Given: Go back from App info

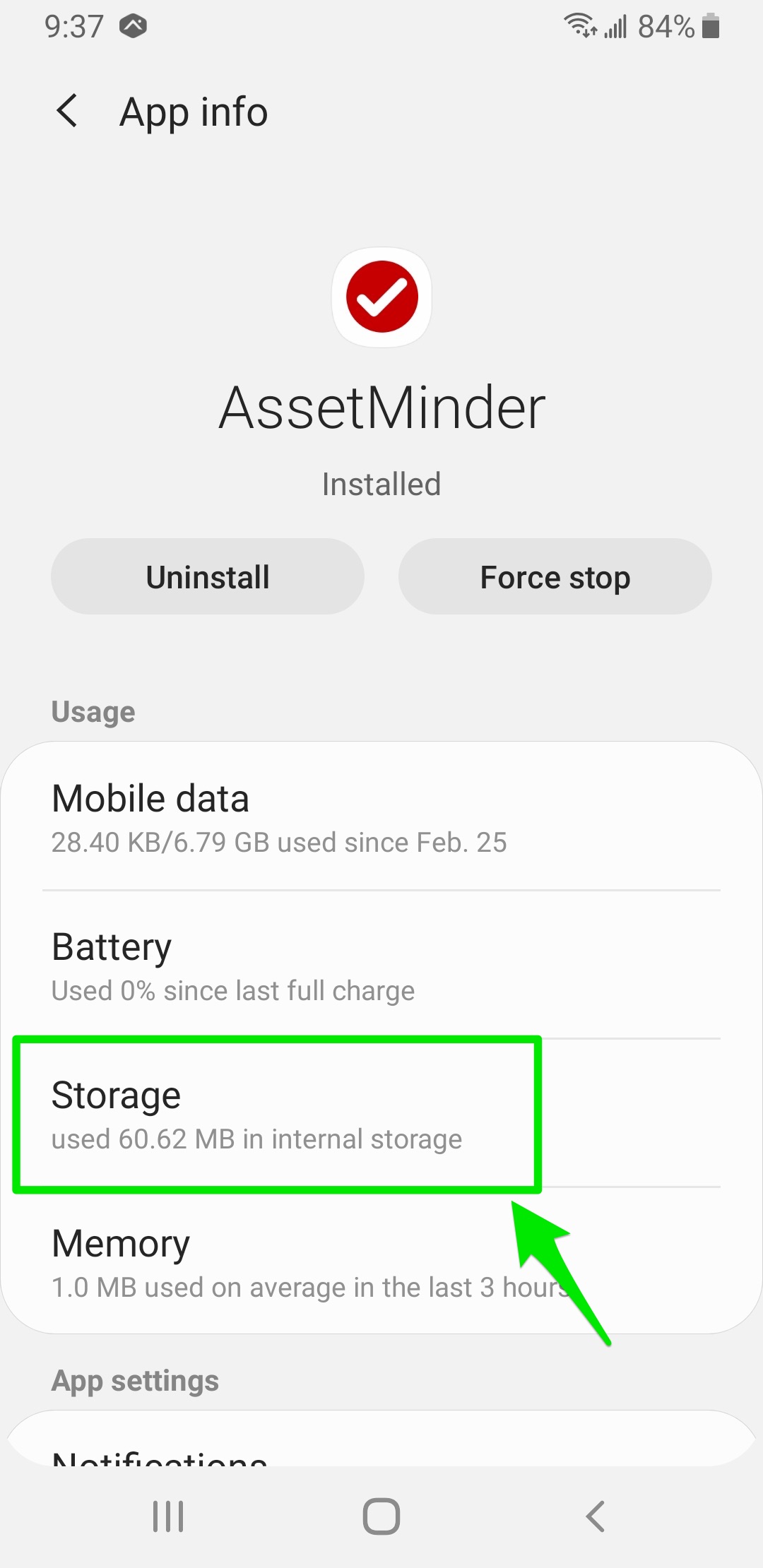Looking at the screenshot, I should pos(67,112).
